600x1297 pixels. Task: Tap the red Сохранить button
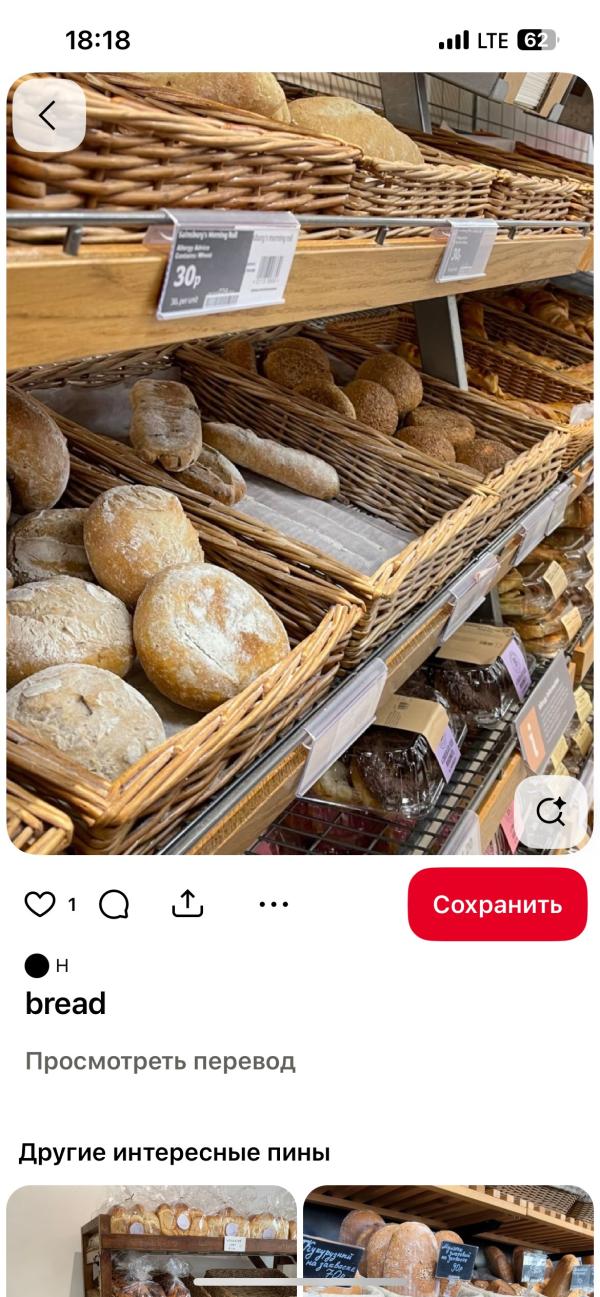[497, 904]
